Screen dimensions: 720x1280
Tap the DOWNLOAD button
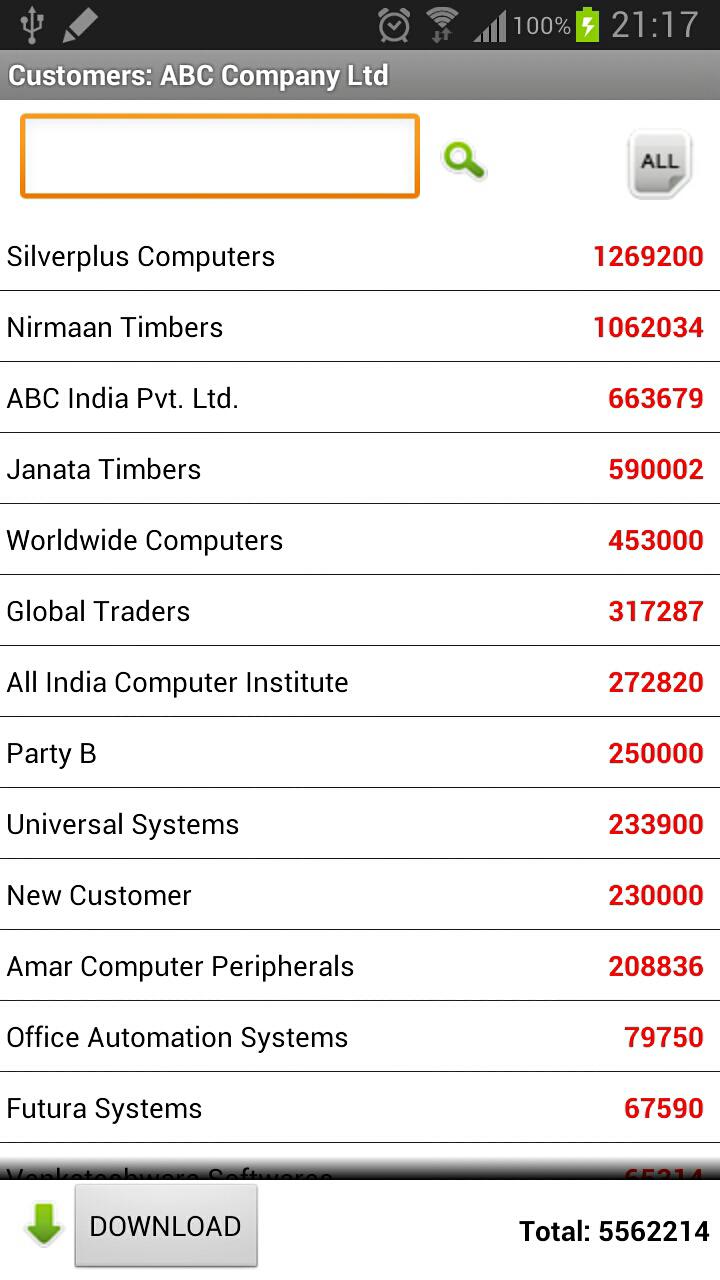coord(165,1226)
